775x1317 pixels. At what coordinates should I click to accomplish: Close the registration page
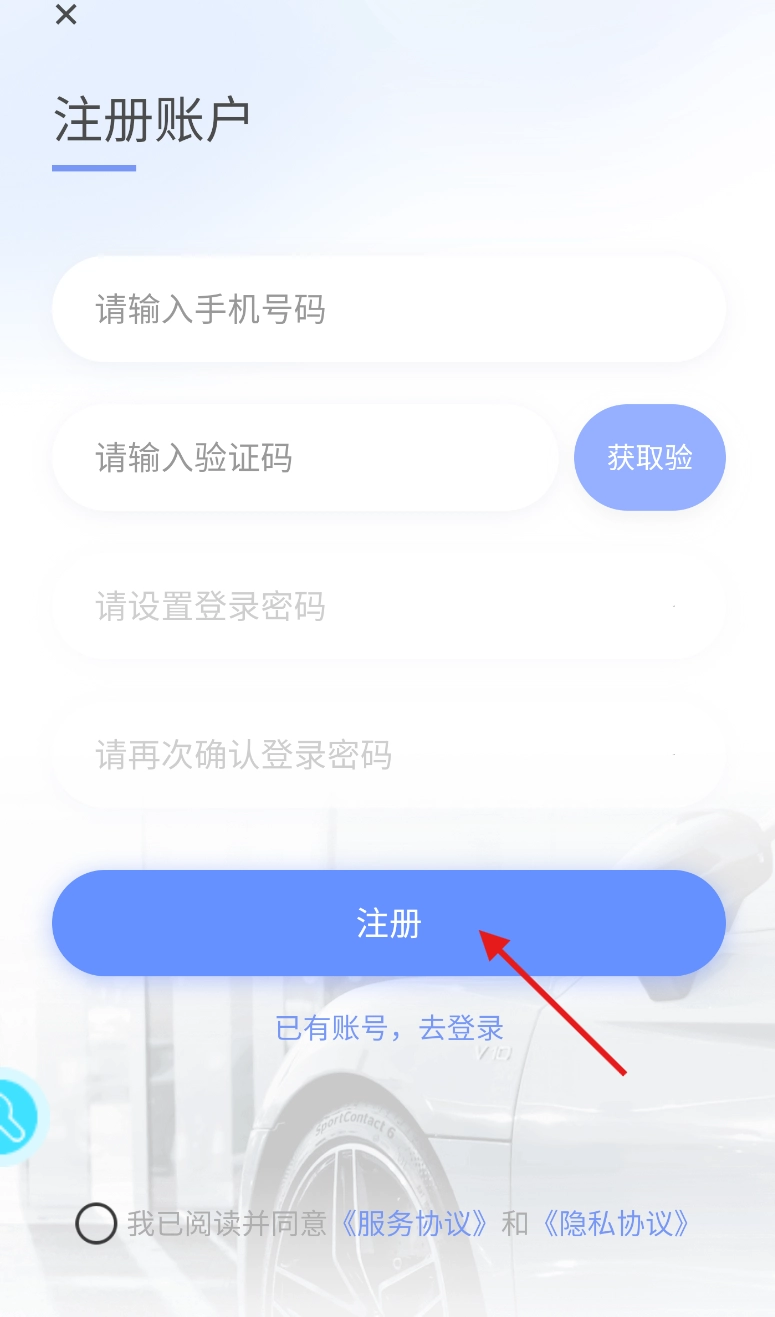[66, 15]
